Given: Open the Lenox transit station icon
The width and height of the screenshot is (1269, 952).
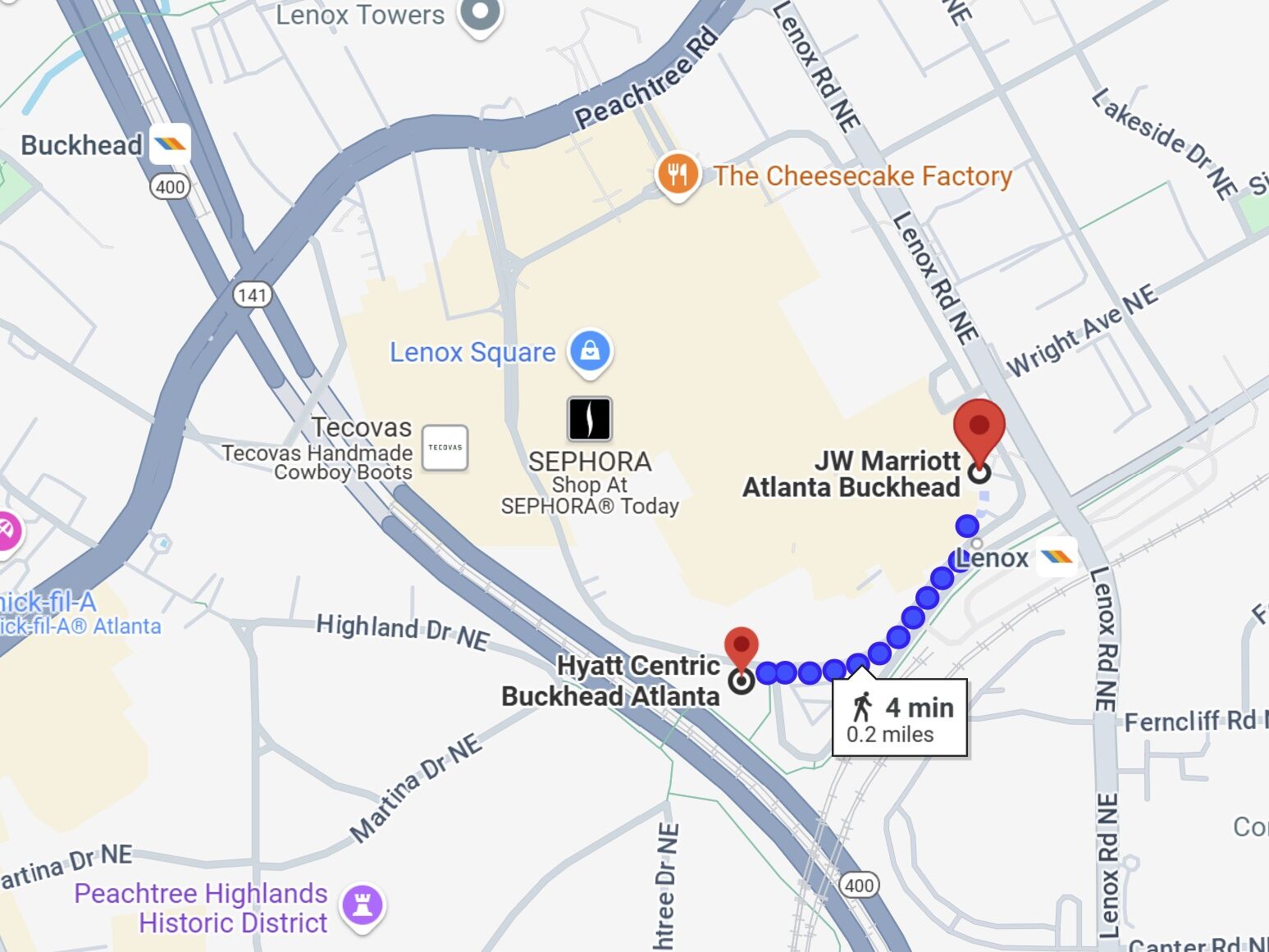Looking at the screenshot, I should coord(1057,558).
